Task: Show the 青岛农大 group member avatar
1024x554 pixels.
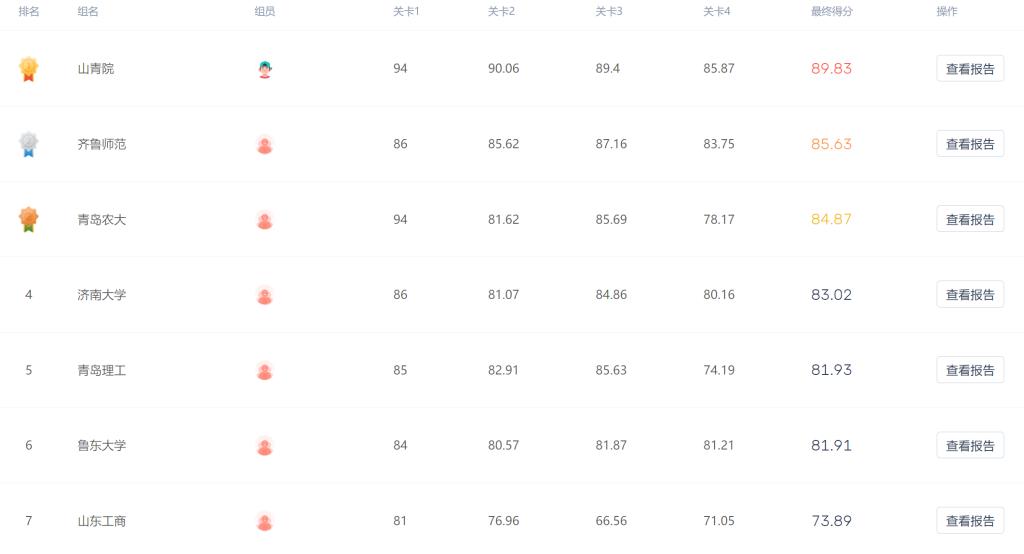Action: pos(265,220)
